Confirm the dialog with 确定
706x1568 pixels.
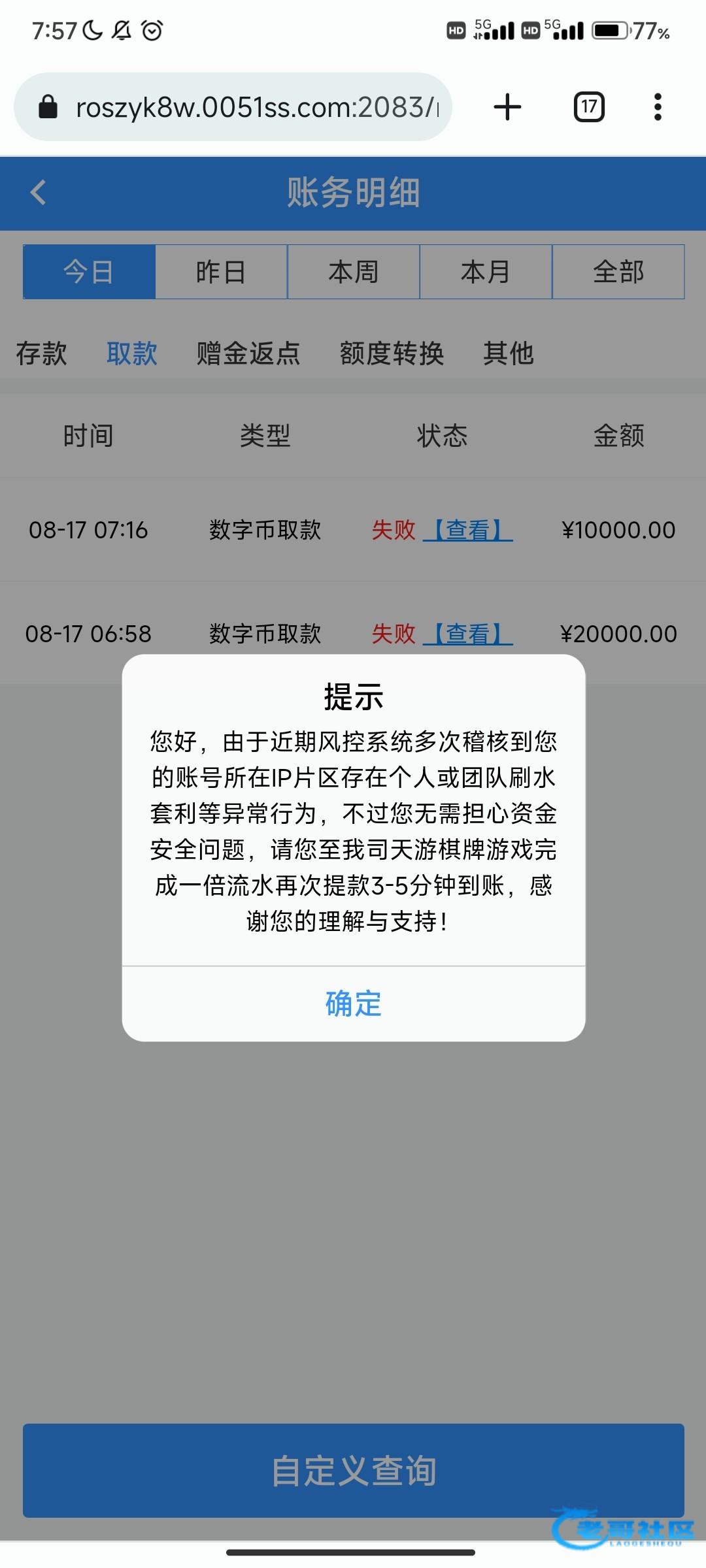coord(353,1004)
